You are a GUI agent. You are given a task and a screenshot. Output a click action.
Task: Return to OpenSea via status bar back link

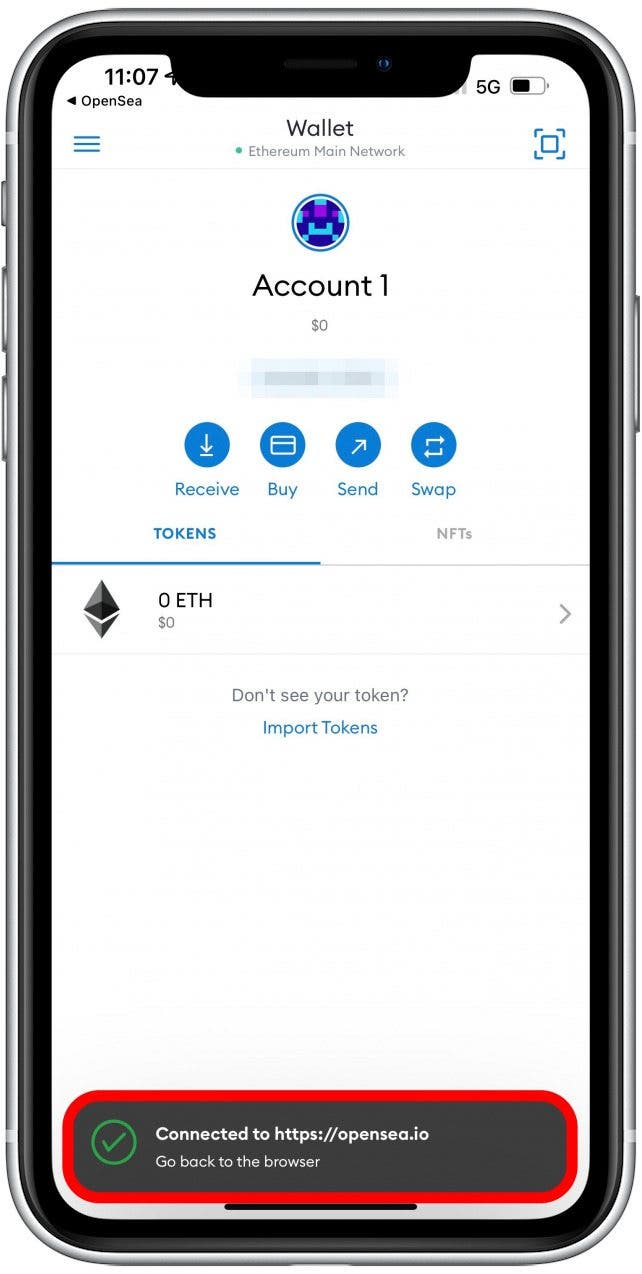click(104, 101)
